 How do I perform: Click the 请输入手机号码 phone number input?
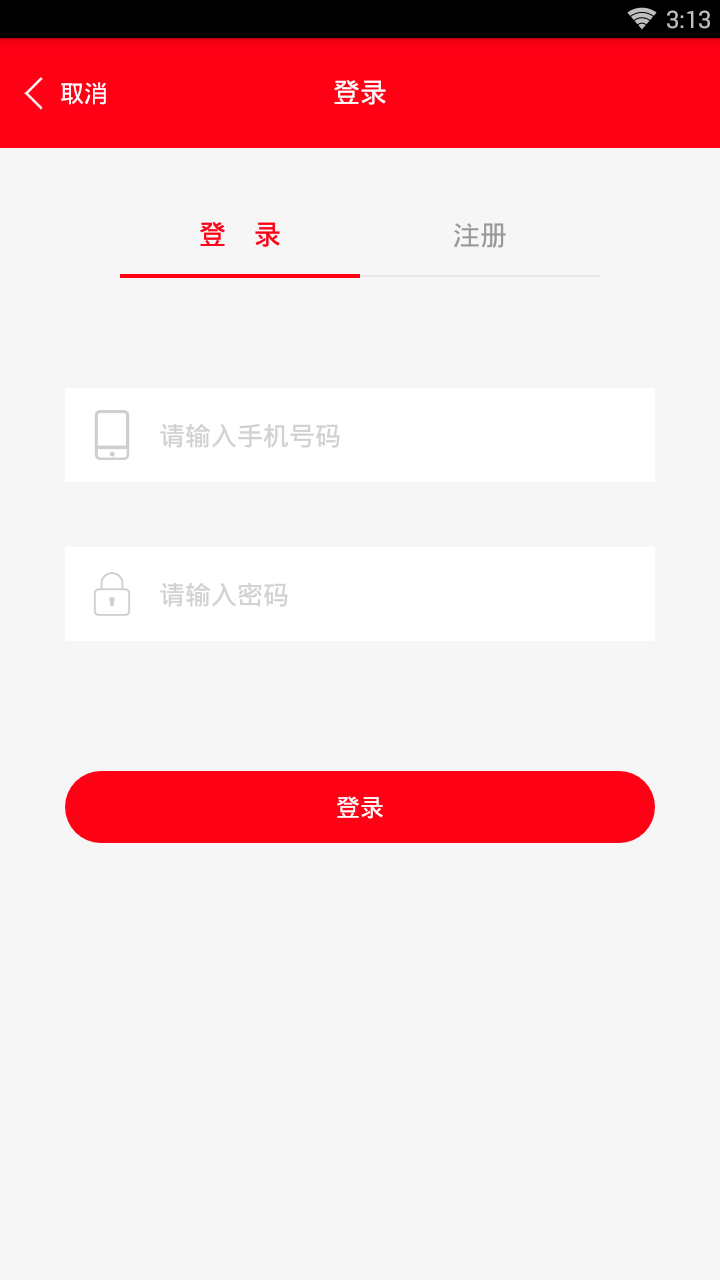click(x=300, y=434)
